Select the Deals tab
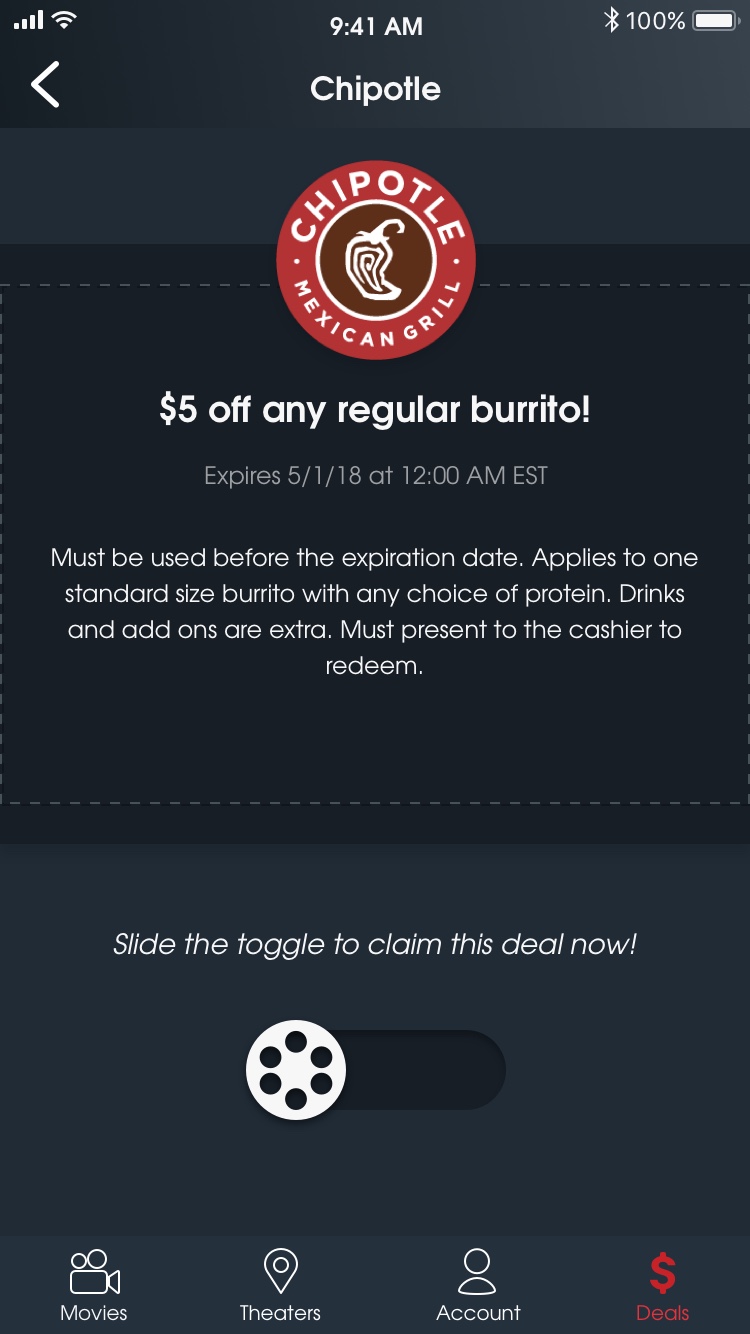This screenshot has width=750, height=1334. click(x=662, y=1285)
